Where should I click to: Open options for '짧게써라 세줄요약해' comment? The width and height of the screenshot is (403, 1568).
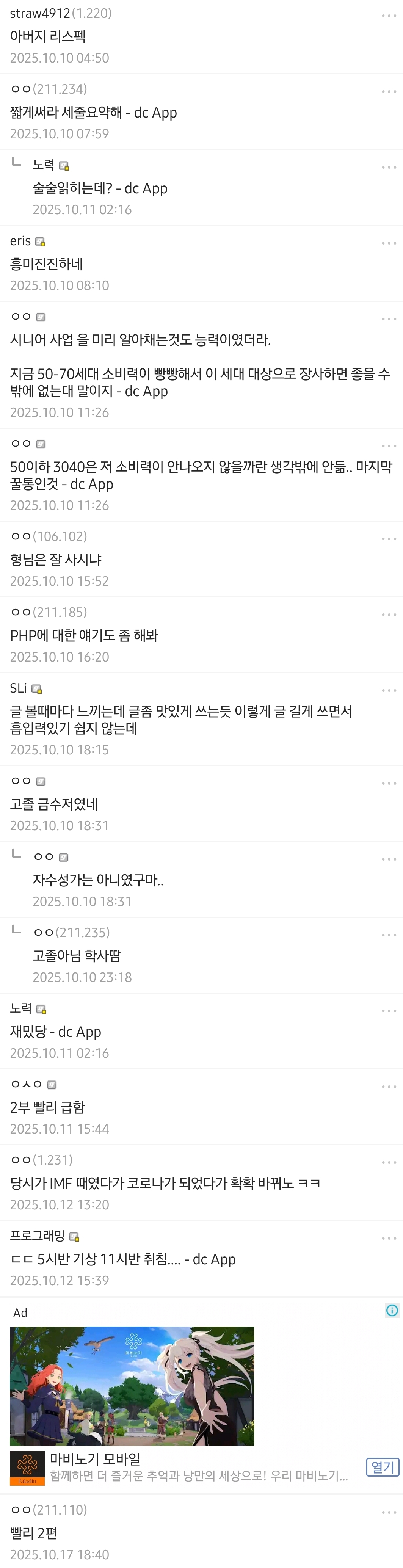[388, 92]
